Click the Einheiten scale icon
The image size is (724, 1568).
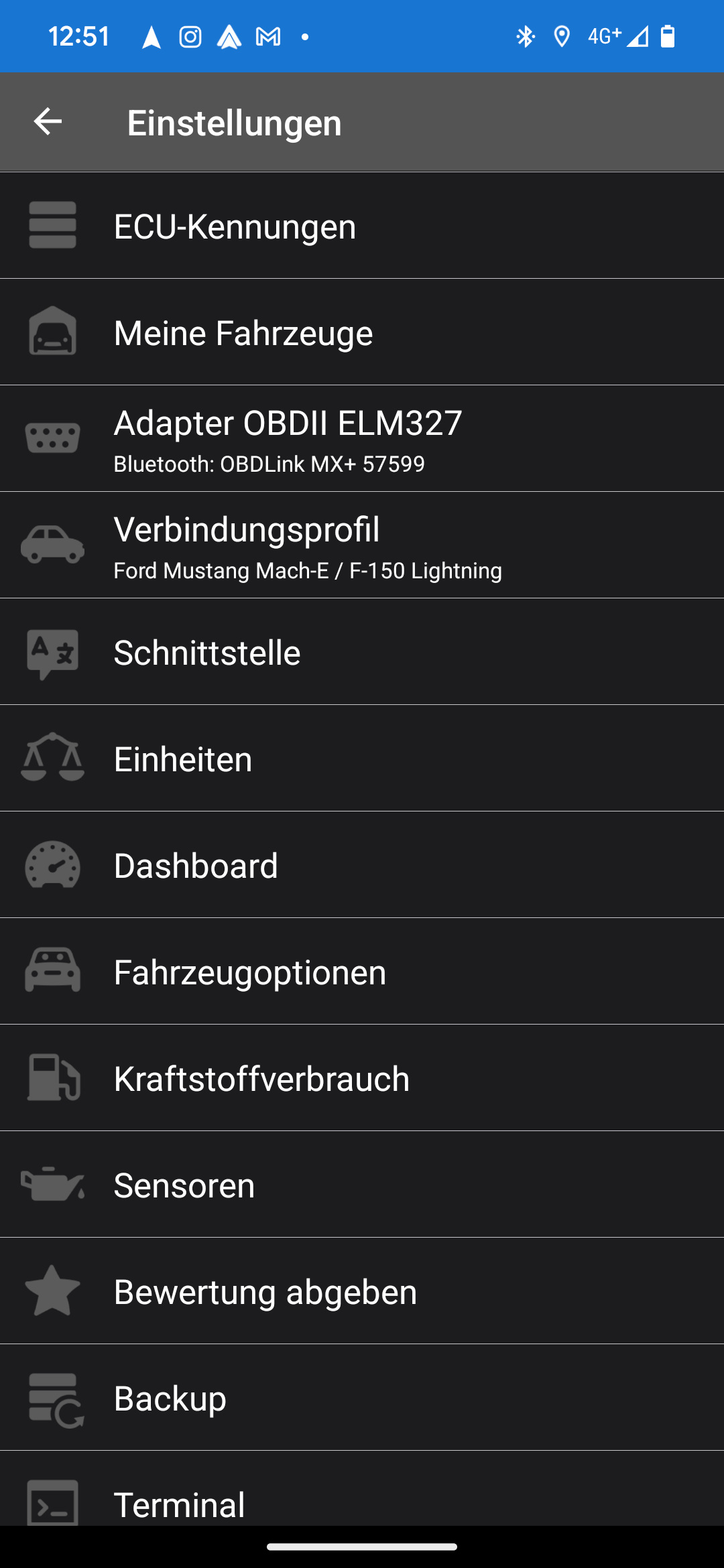pyautogui.click(x=52, y=758)
